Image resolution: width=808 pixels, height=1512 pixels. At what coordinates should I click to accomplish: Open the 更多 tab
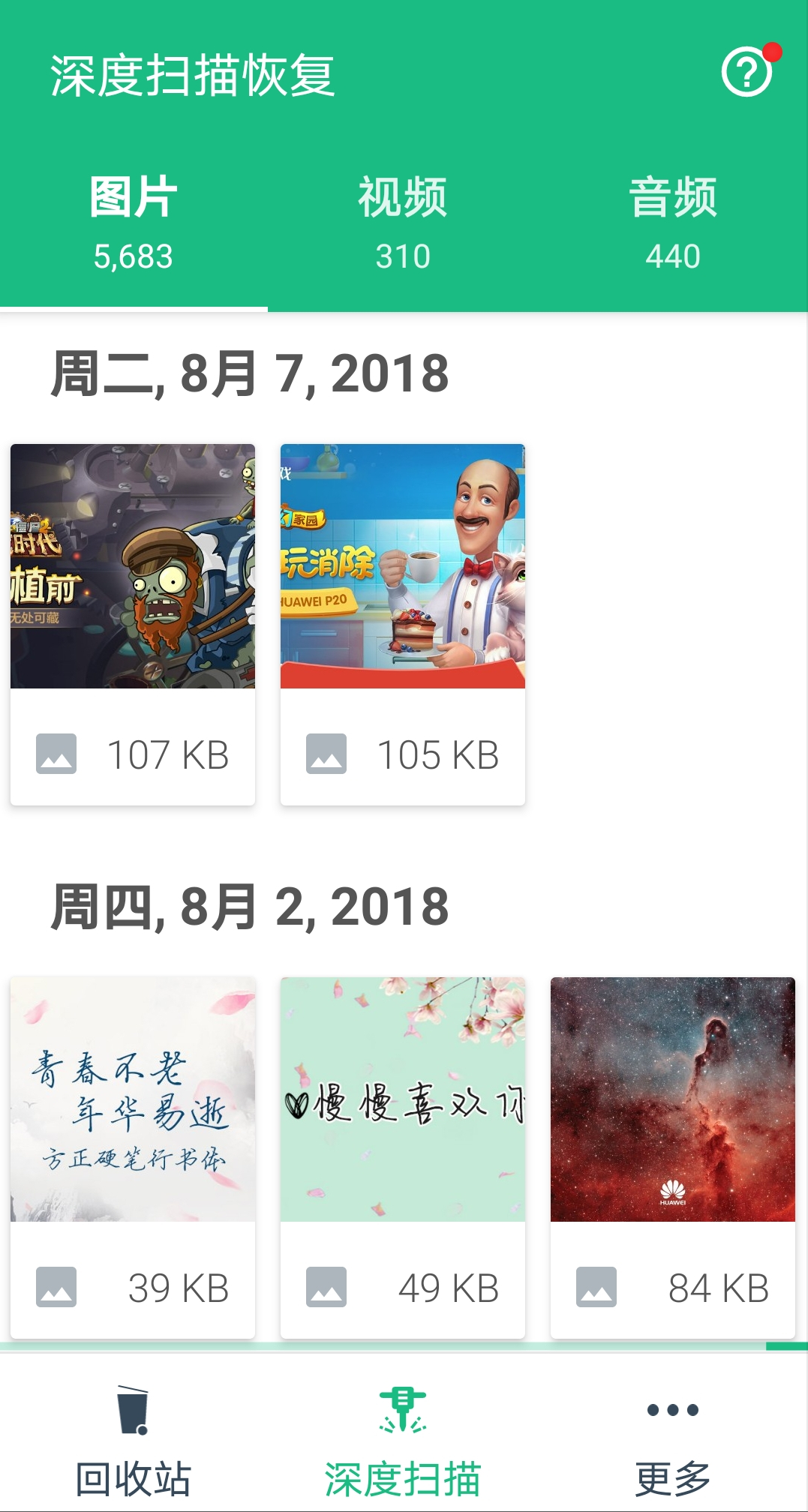[x=673, y=1441]
